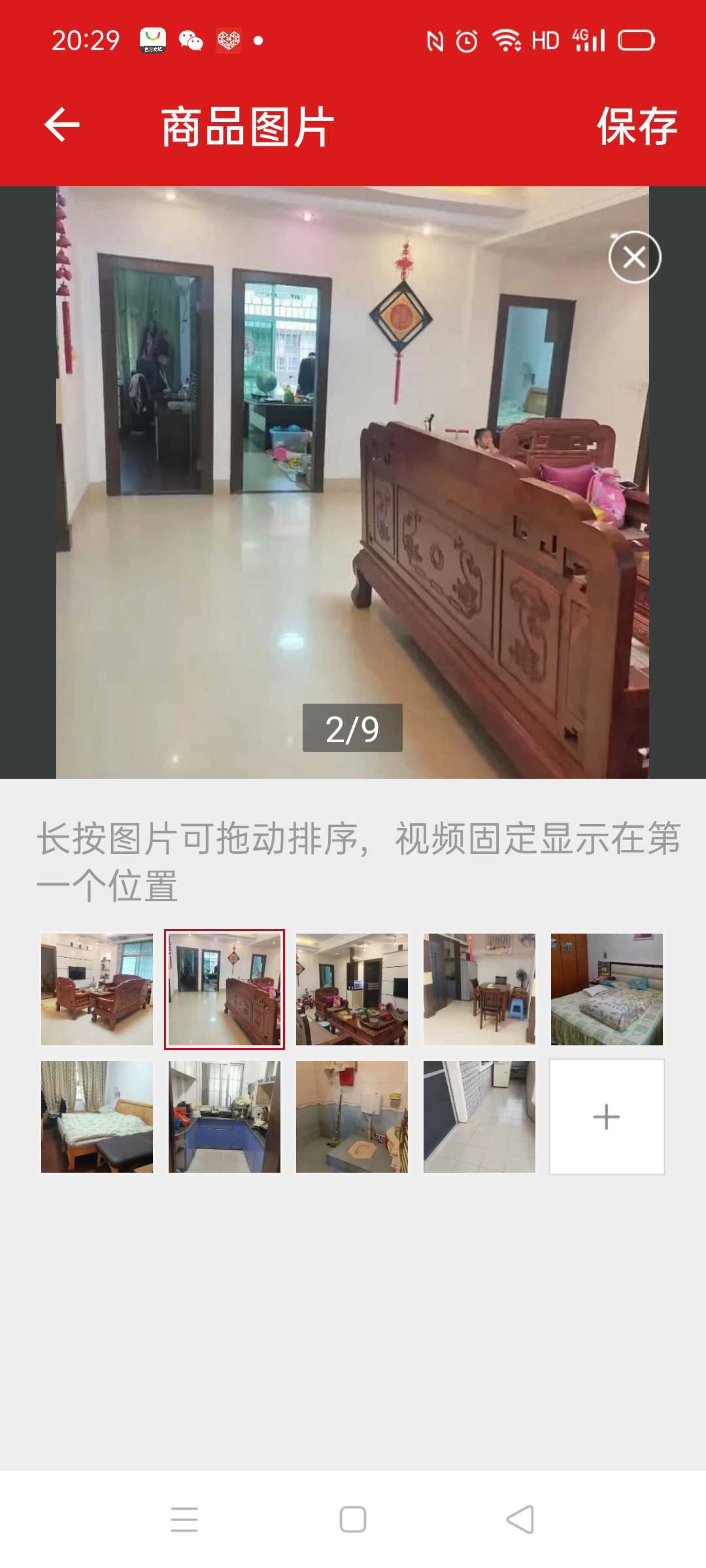Screen dimensions: 706x1568
Task: Select the highlighted doorway hall thumbnail
Action: (x=224, y=989)
